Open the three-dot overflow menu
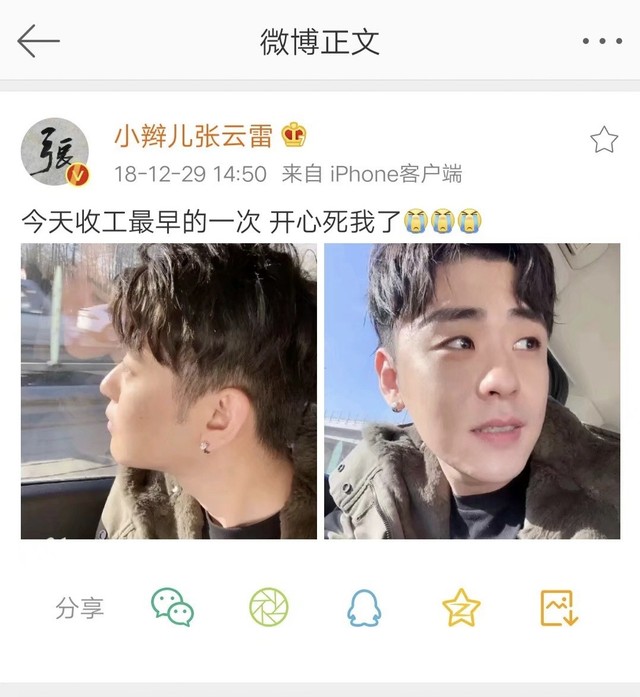This screenshot has width=640, height=697. [601, 42]
